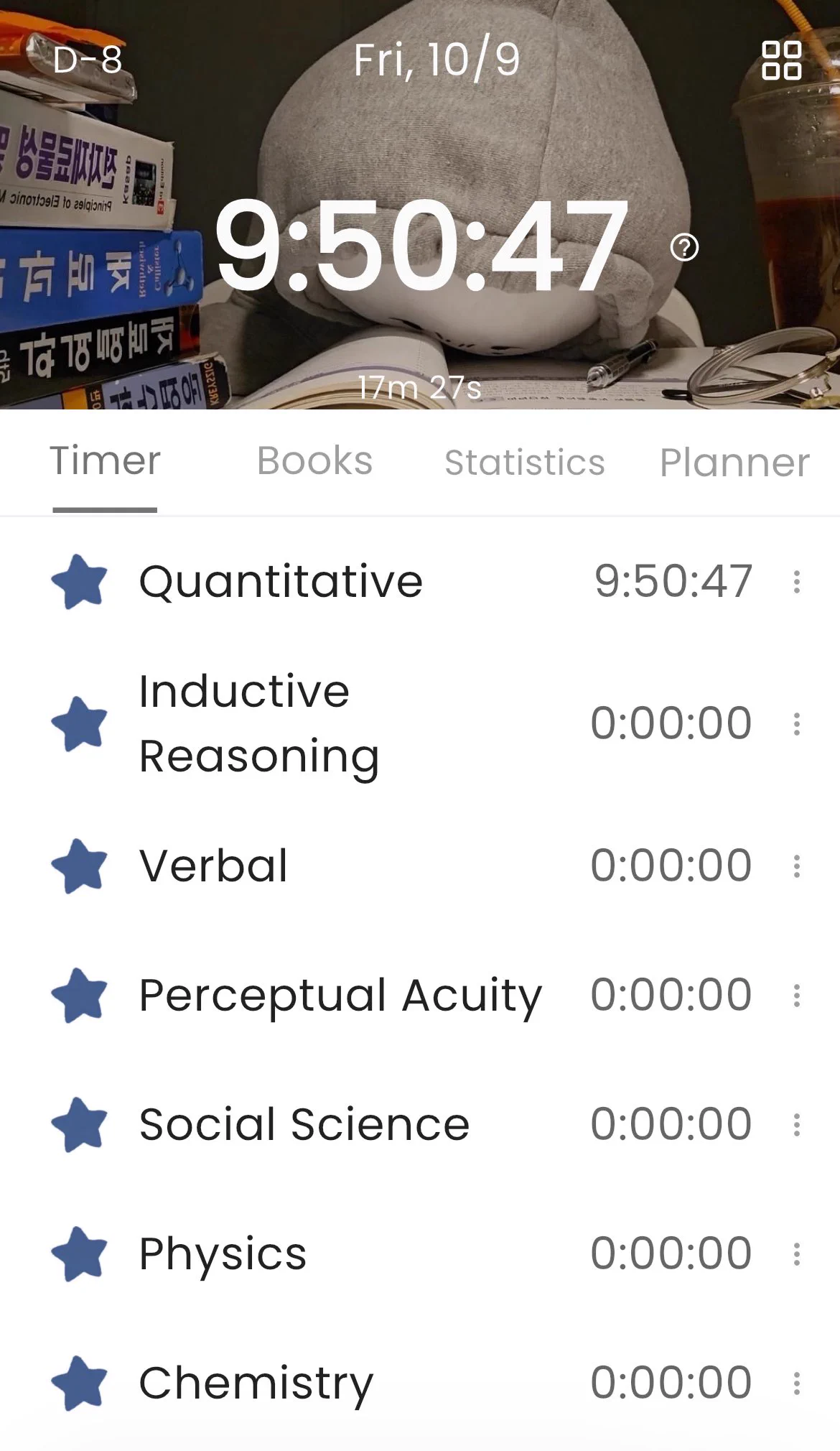Start the Physics subject timer
The height and width of the screenshot is (1451, 840).
pos(79,1254)
